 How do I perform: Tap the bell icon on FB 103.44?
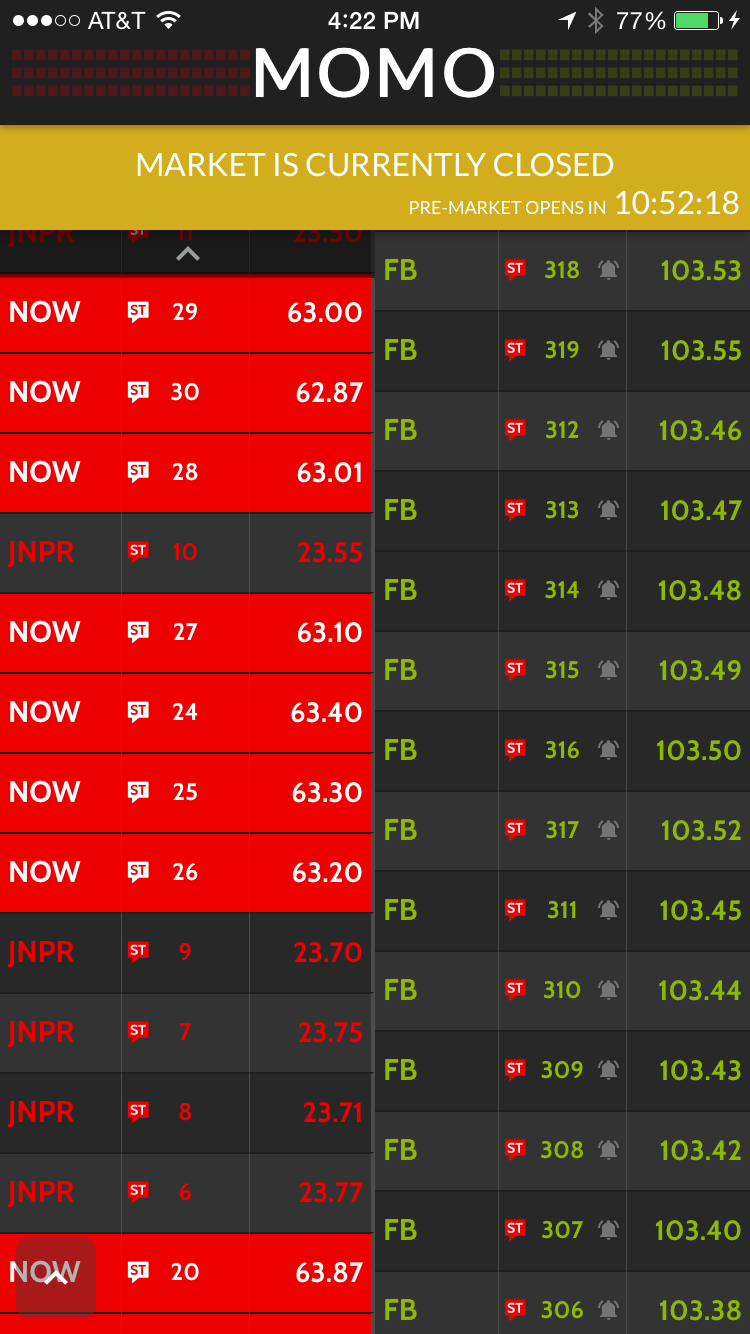coord(608,990)
